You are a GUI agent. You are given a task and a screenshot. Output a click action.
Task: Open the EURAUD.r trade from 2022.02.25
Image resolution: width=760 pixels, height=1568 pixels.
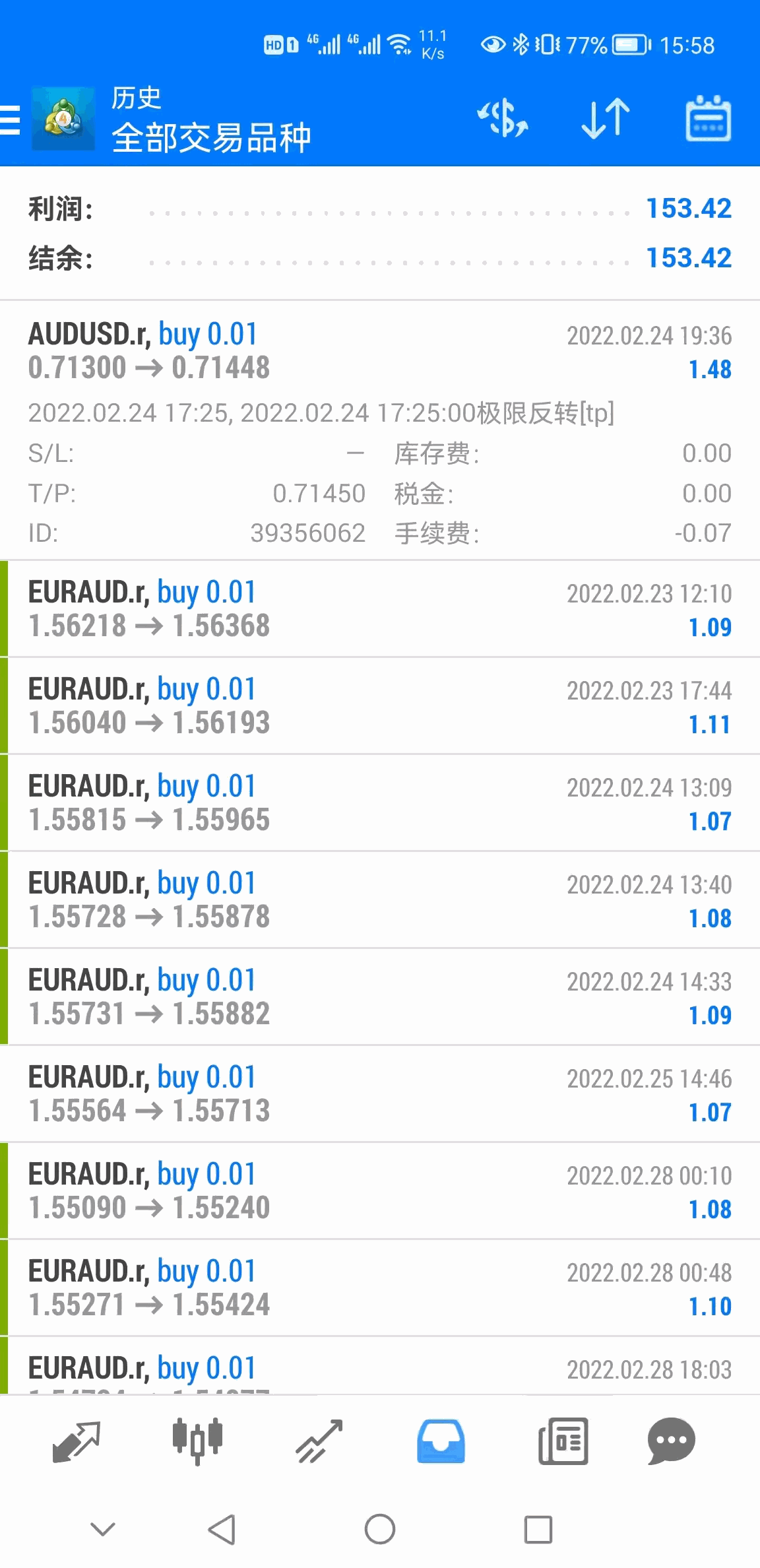point(380,1094)
